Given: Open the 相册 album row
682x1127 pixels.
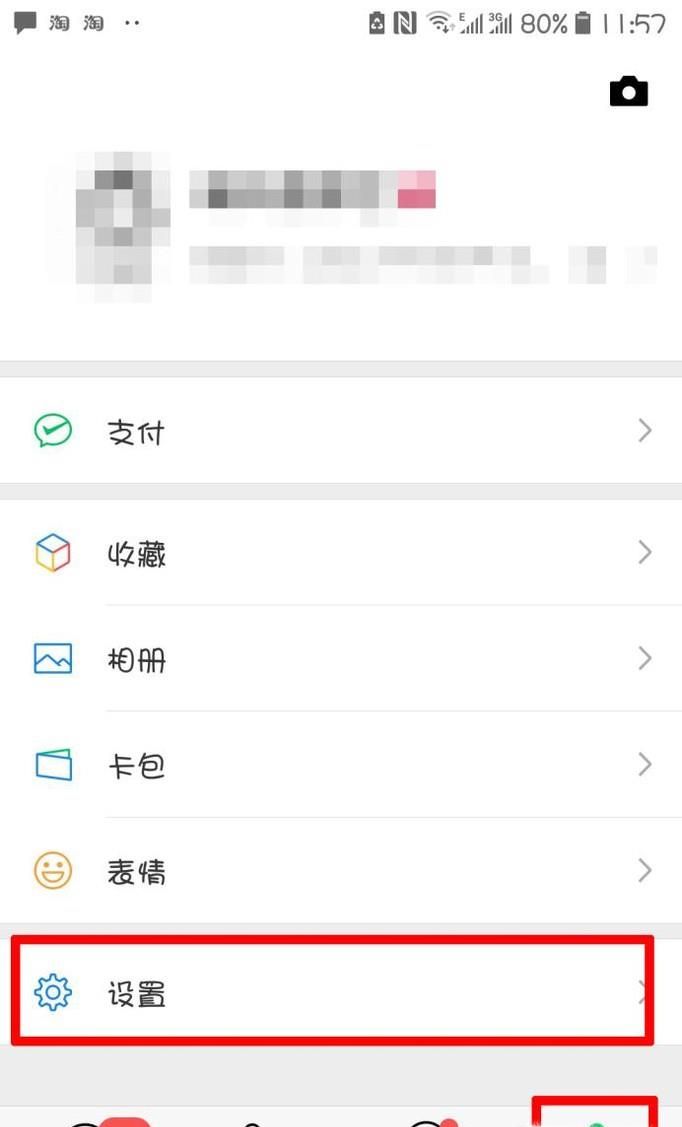Looking at the screenshot, I should click(341, 658).
